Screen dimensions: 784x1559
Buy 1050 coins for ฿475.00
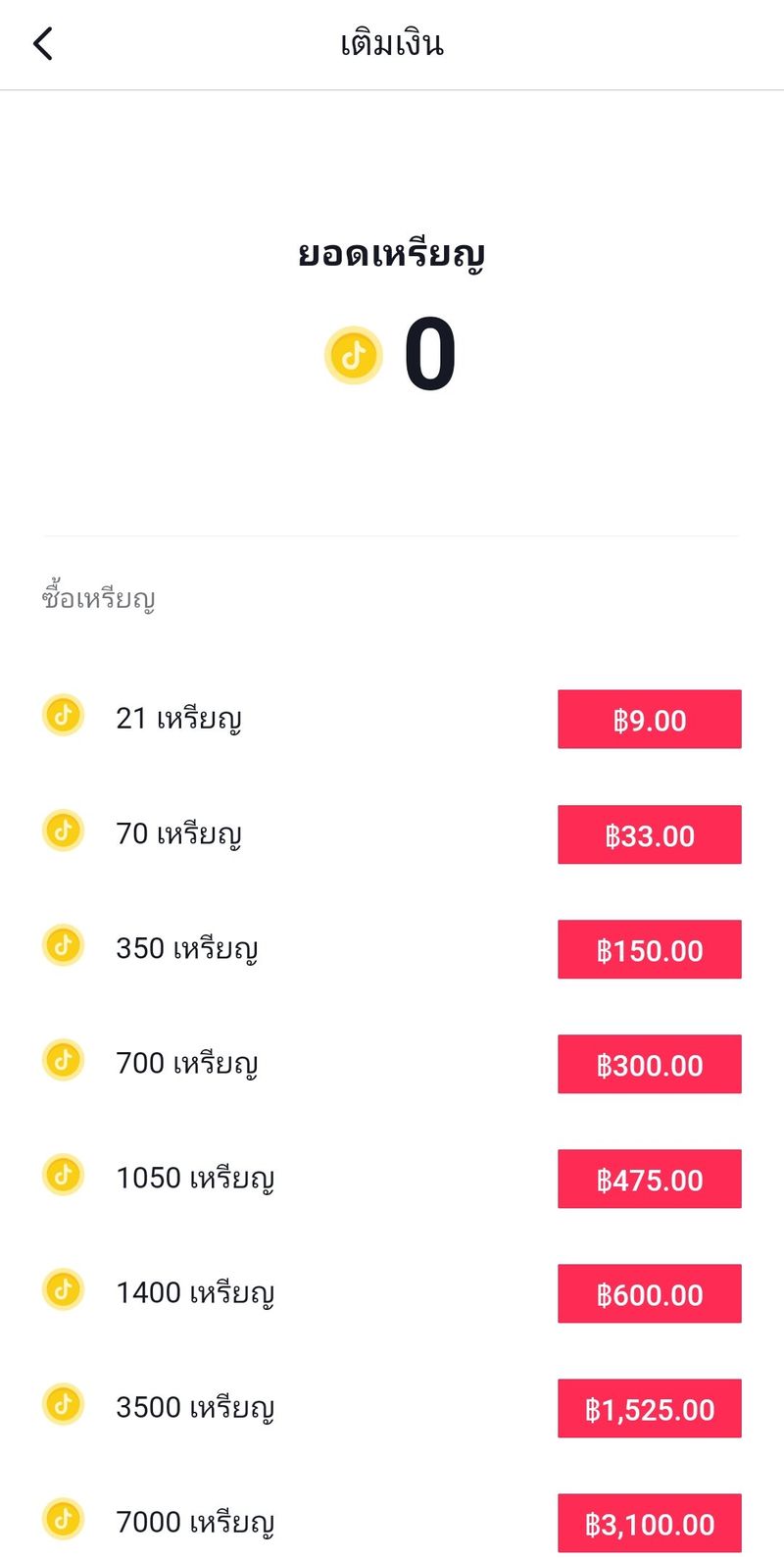[x=649, y=1179]
